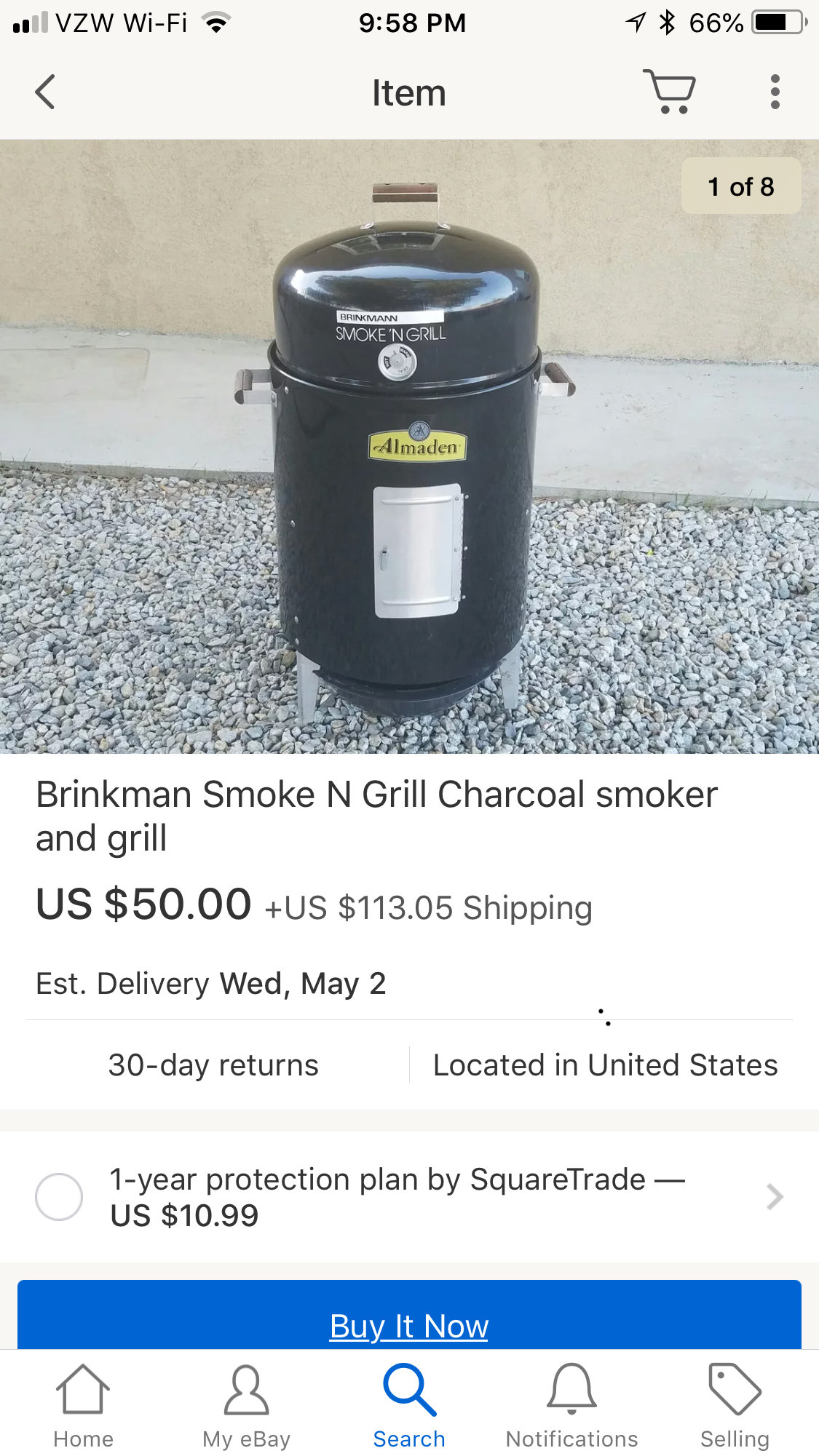Go to the Selling tab
819x1456 pixels.
pyautogui.click(x=735, y=1406)
